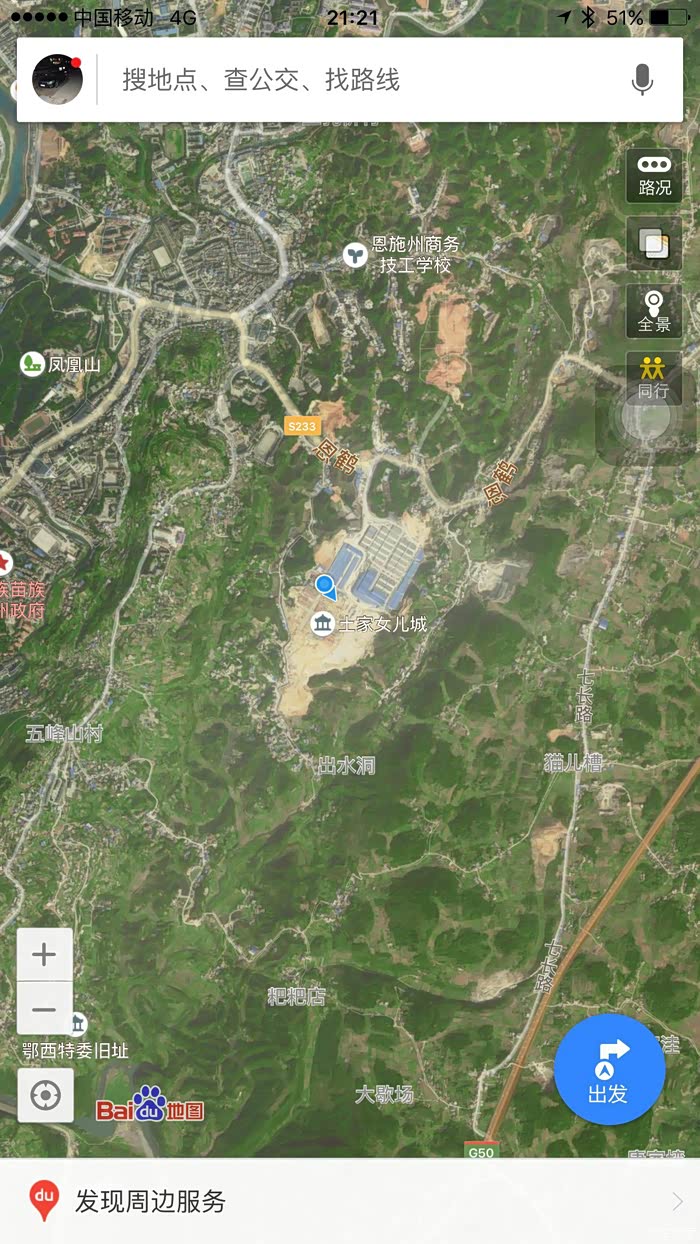Switch on 全景 street view
This screenshot has width=700, height=1244.
pyautogui.click(x=654, y=310)
